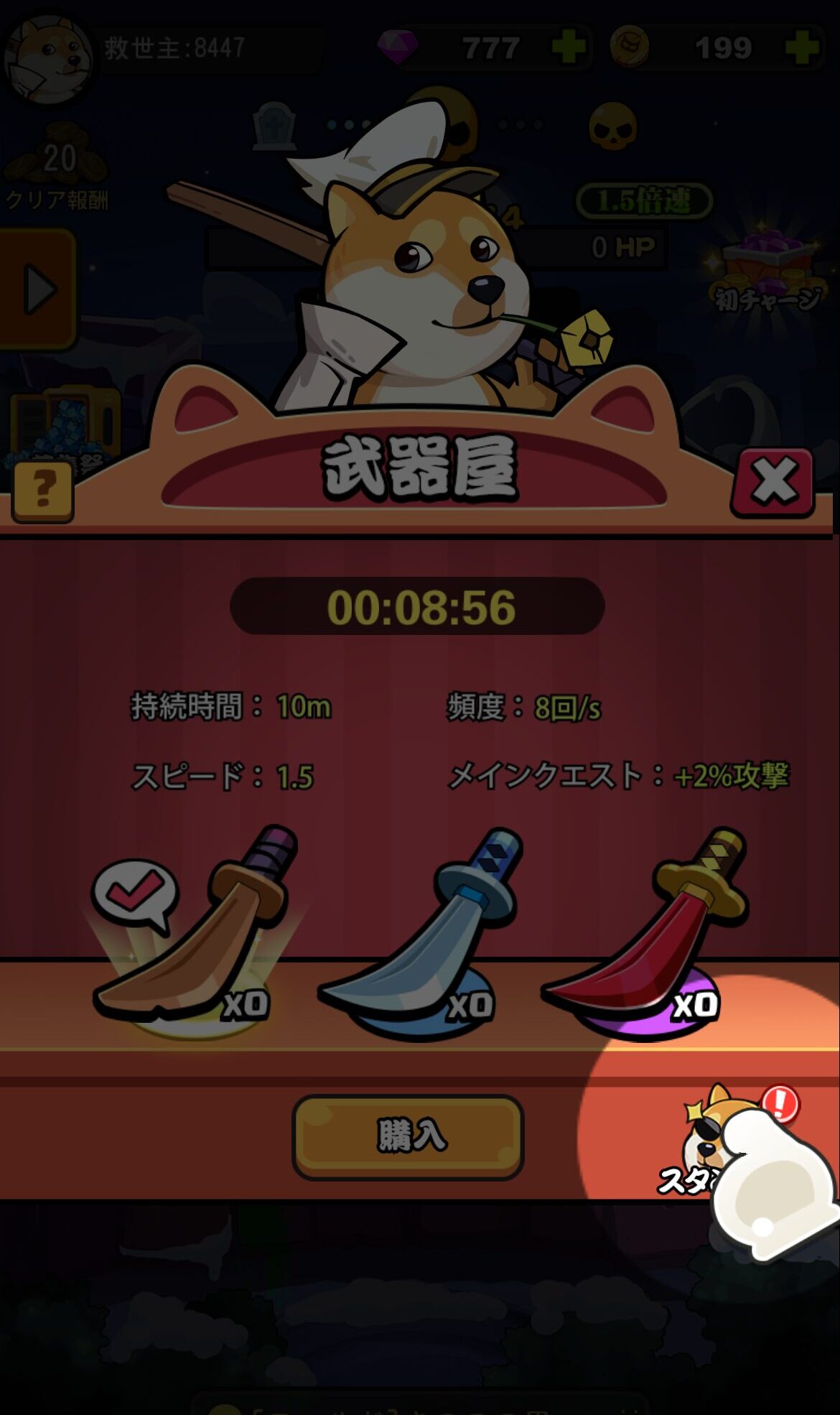Viewport: 840px width, 1415px height.
Task: Open the question mark help button
Action: point(43,491)
